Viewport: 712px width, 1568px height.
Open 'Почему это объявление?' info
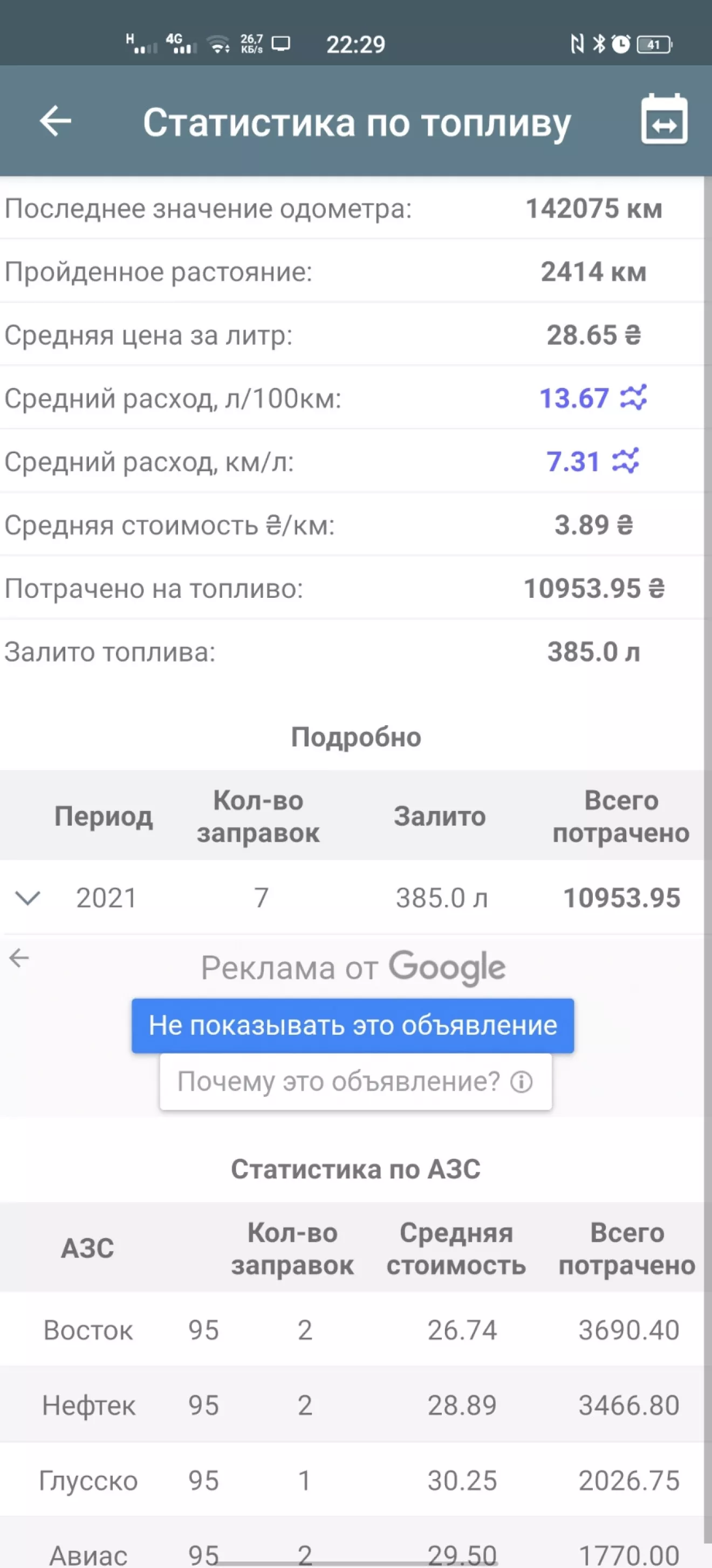pyautogui.click(x=355, y=1082)
